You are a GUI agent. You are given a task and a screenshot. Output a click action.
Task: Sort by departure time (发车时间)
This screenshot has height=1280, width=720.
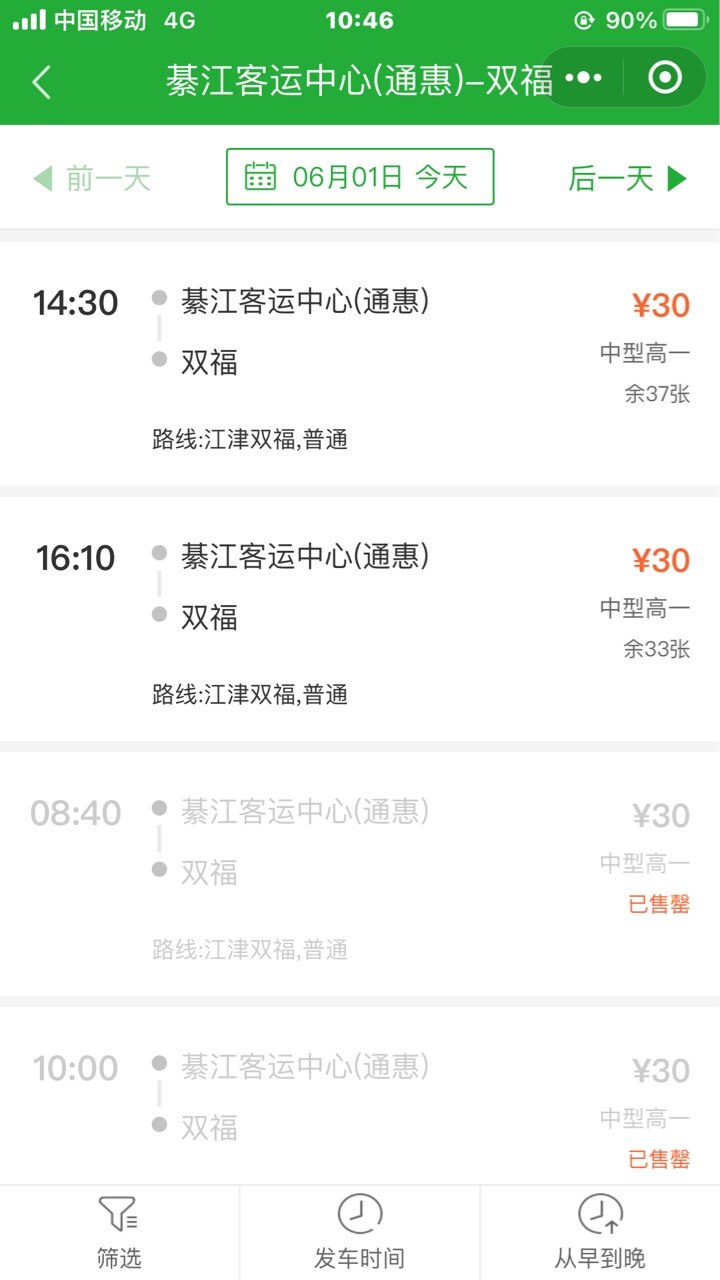click(x=360, y=1232)
